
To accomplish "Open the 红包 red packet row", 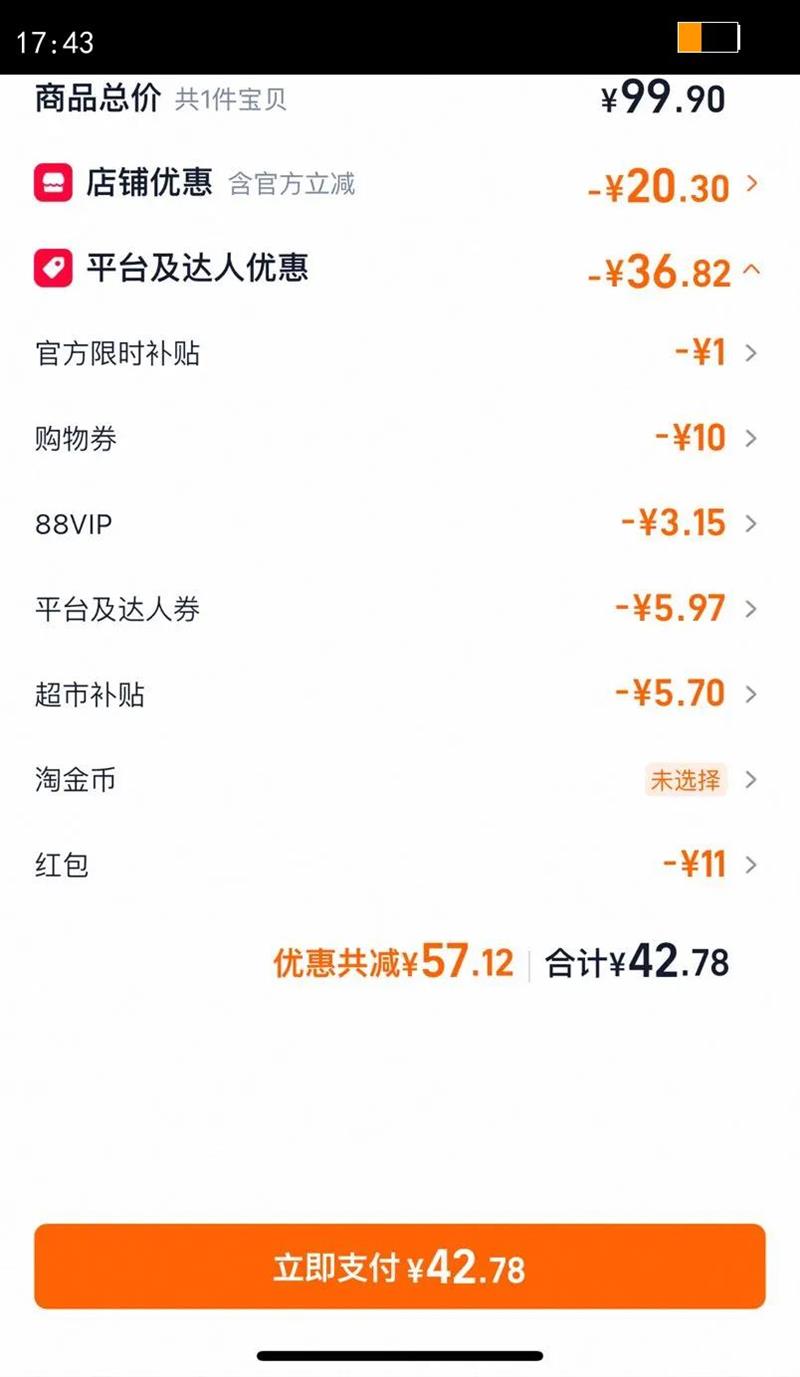I will click(751, 865).
